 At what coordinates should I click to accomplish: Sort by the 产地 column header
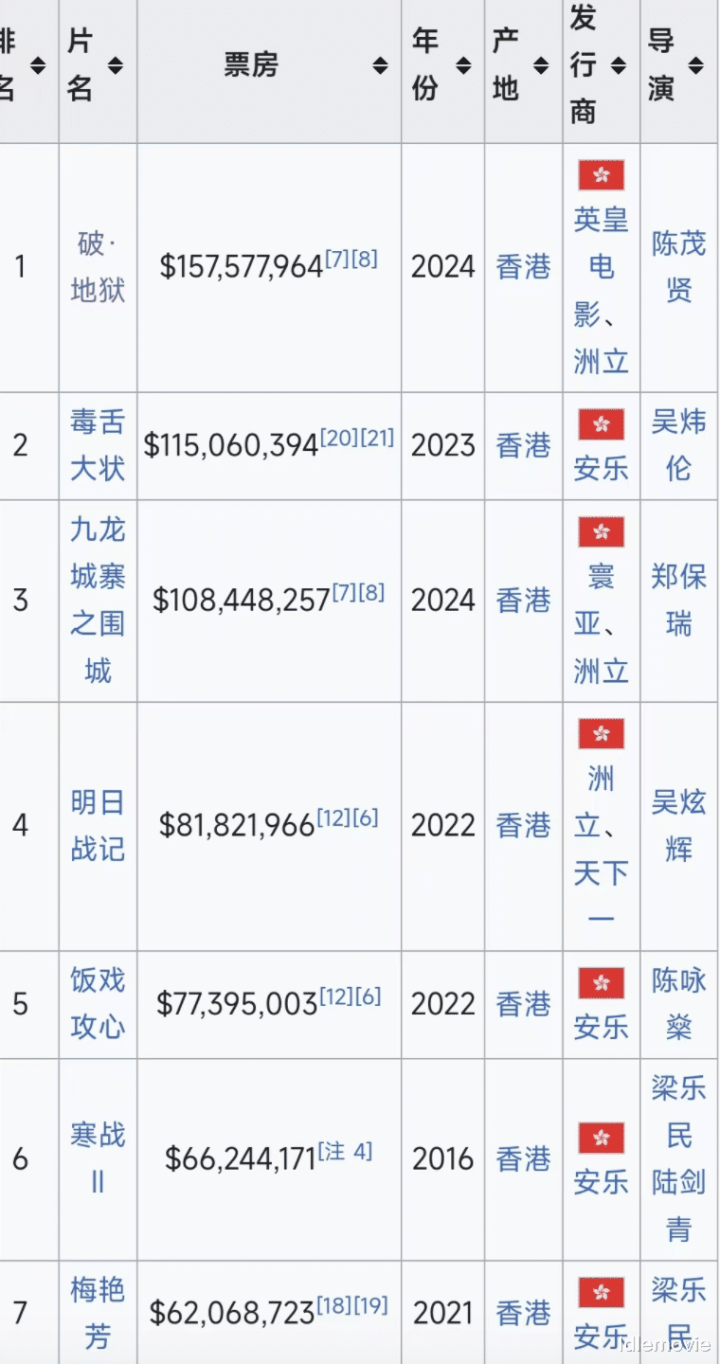541,66
